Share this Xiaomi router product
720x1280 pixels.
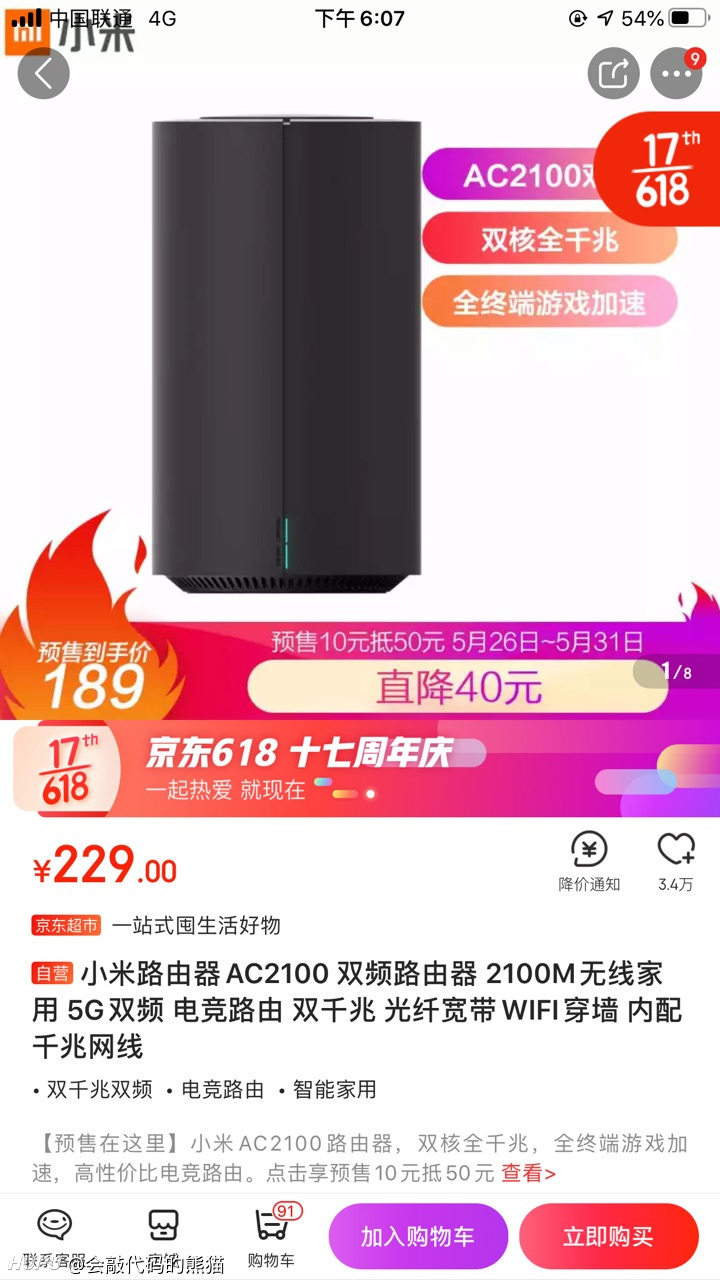(x=612, y=73)
